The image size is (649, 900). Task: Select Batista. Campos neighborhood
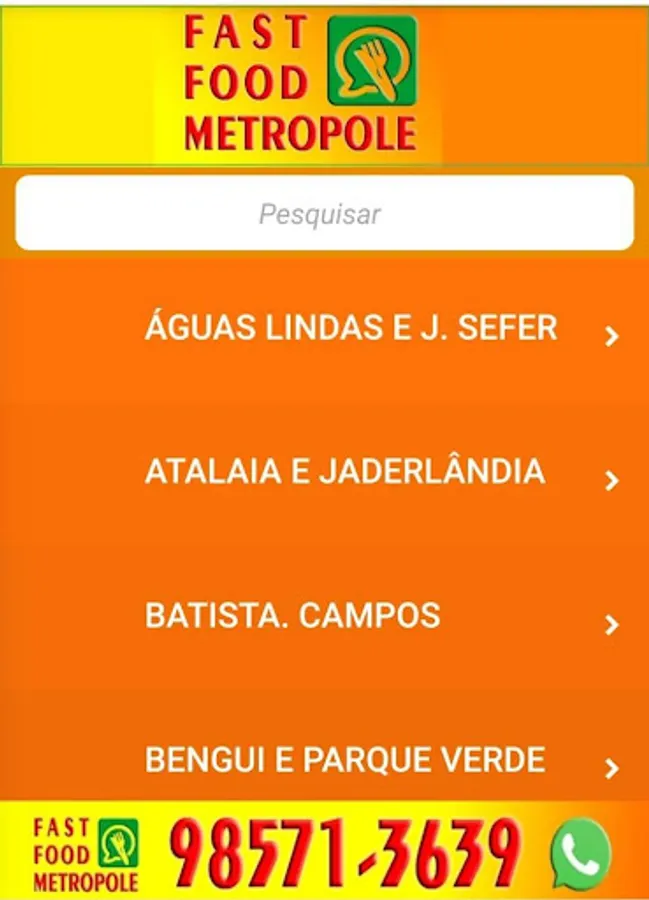[x=293, y=616]
